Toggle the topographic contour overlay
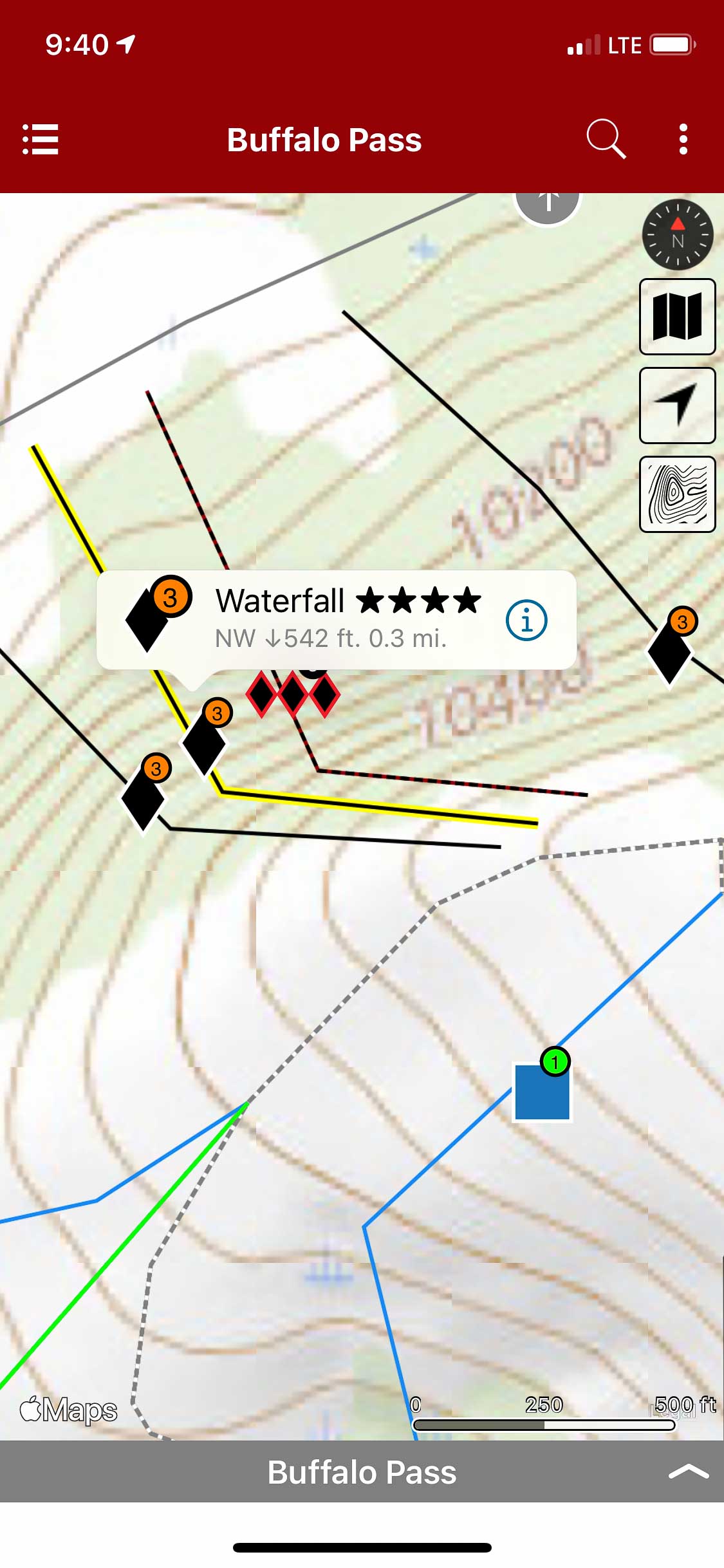 [677, 494]
